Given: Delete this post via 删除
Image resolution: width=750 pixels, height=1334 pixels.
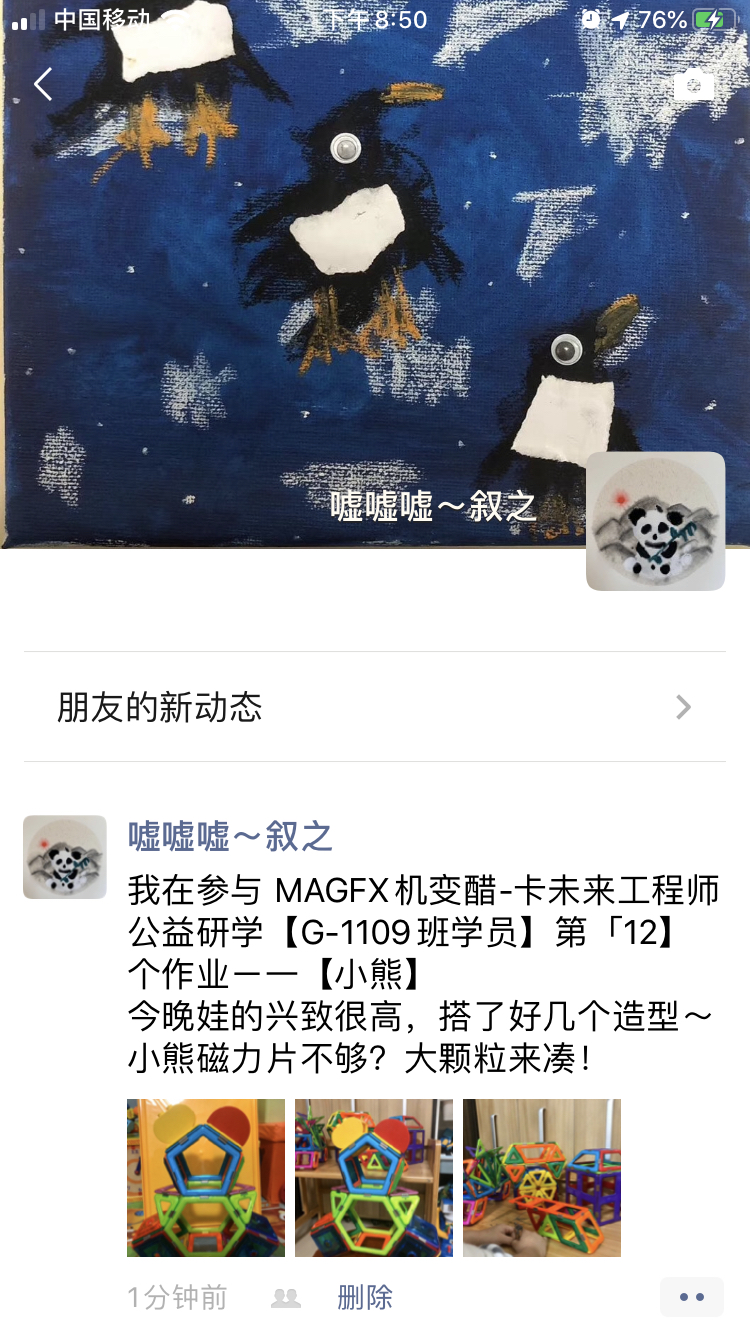Looking at the screenshot, I should [x=365, y=1298].
